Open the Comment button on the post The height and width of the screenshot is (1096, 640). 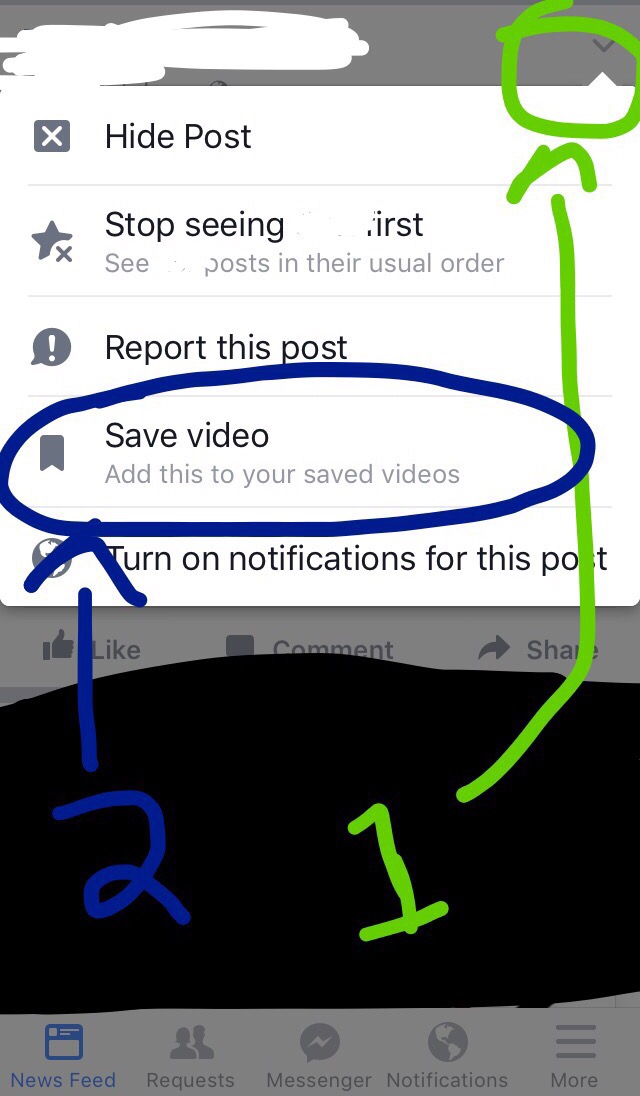click(x=310, y=649)
